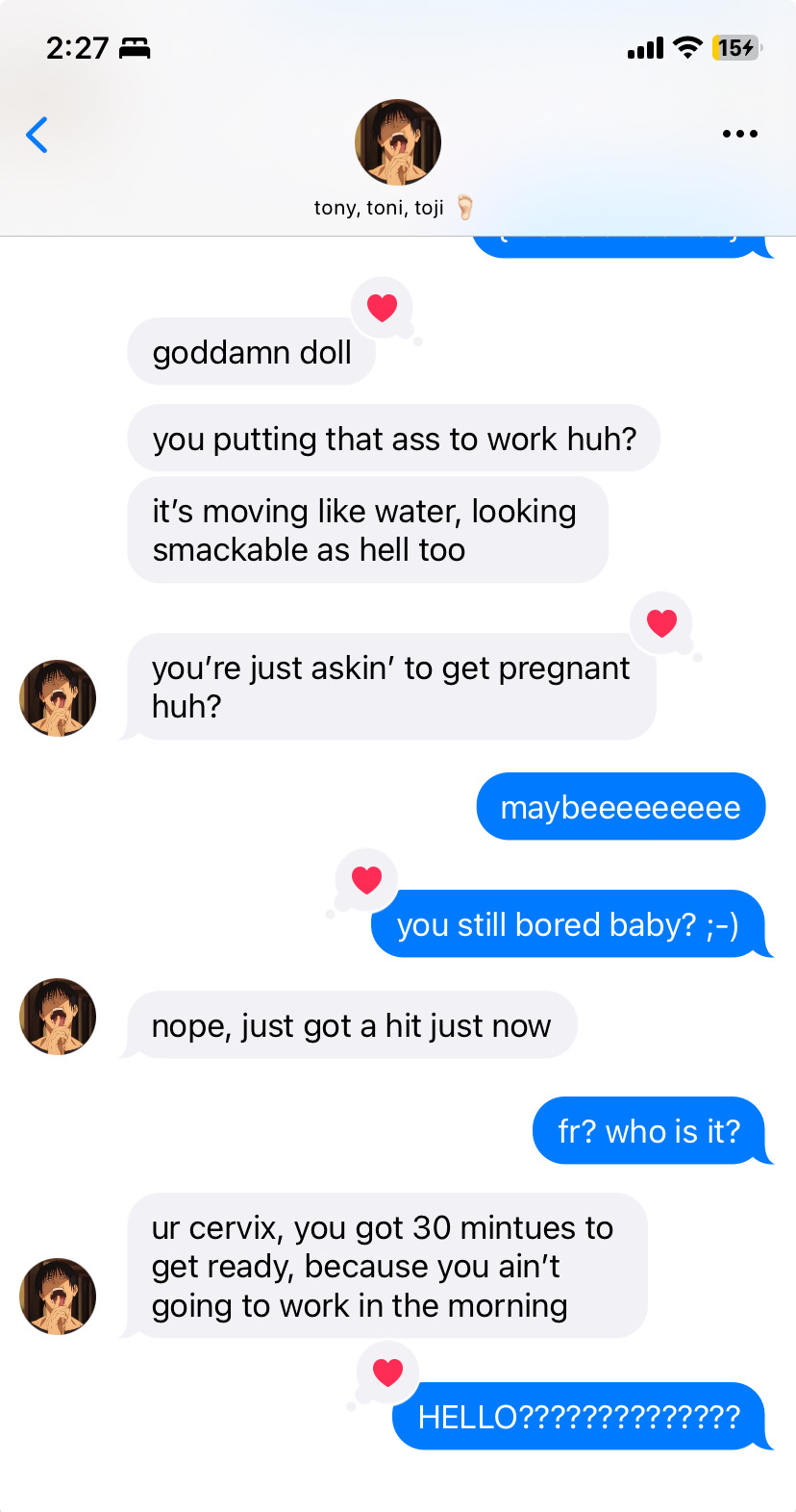Open the three-dot overflow menu
This screenshot has height=1512, width=796.
pos(739,134)
